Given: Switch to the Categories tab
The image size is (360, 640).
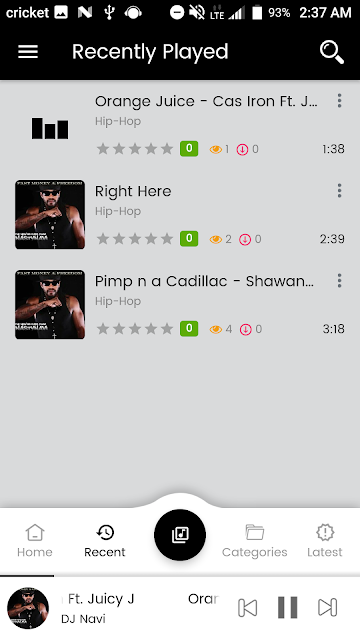Looking at the screenshot, I should (254, 541).
